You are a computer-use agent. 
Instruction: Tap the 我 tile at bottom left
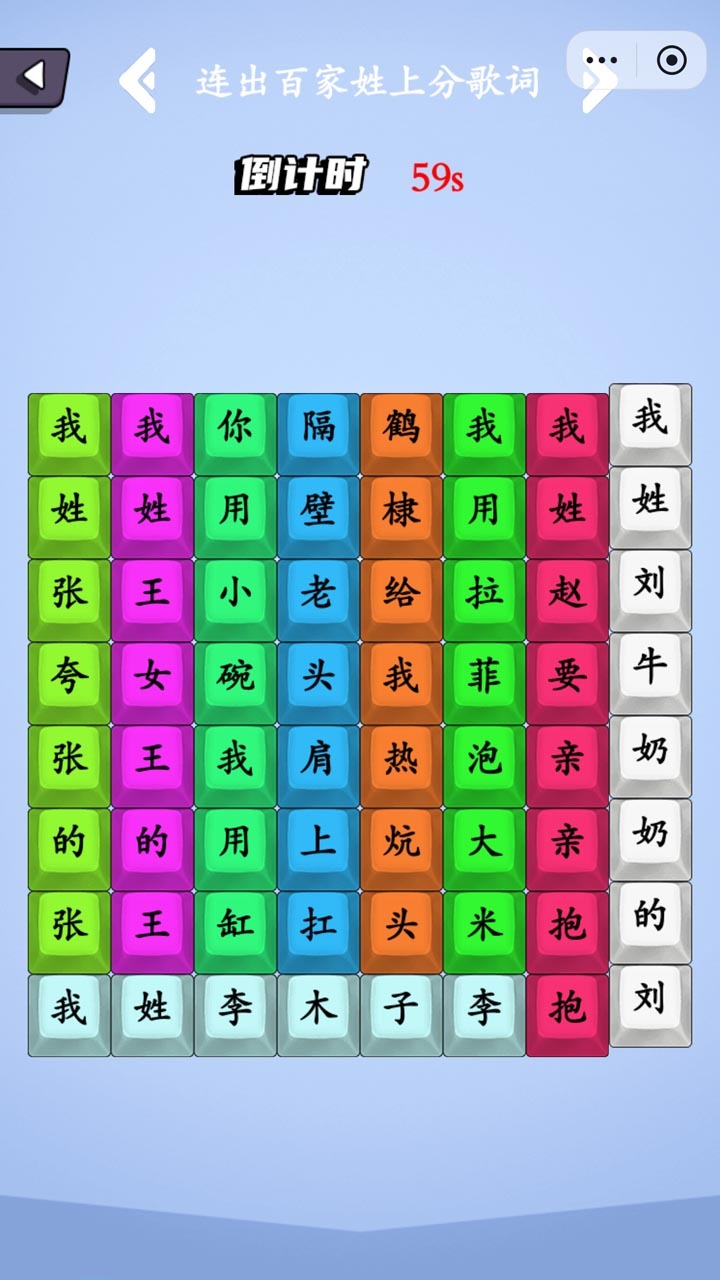tap(67, 1009)
